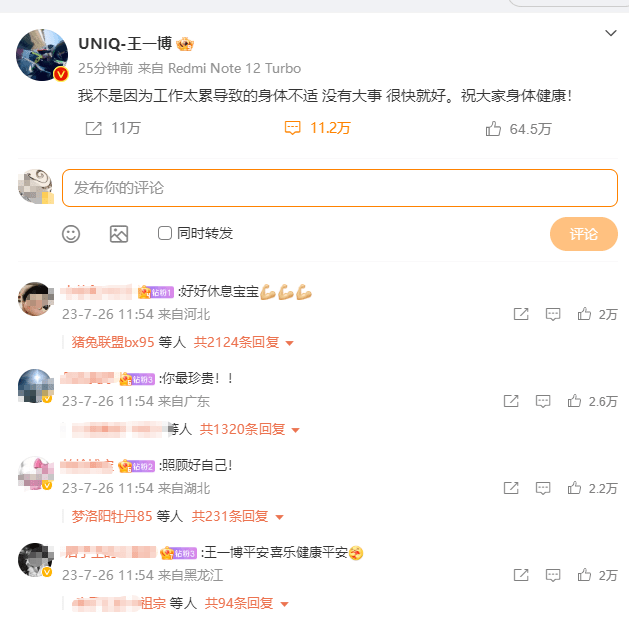The width and height of the screenshot is (629, 619).
Task: Check the 同时转发 checkbox
Action: tap(165, 233)
